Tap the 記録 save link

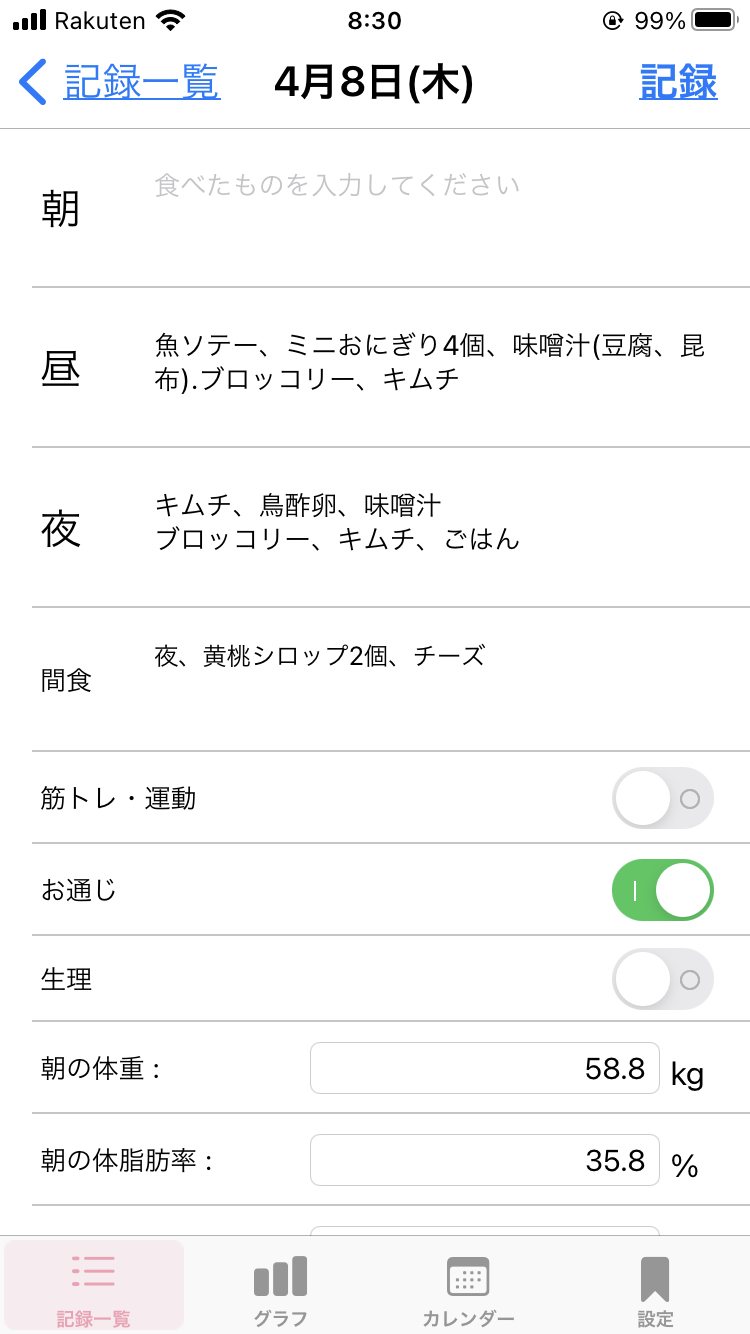tap(678, 82)
